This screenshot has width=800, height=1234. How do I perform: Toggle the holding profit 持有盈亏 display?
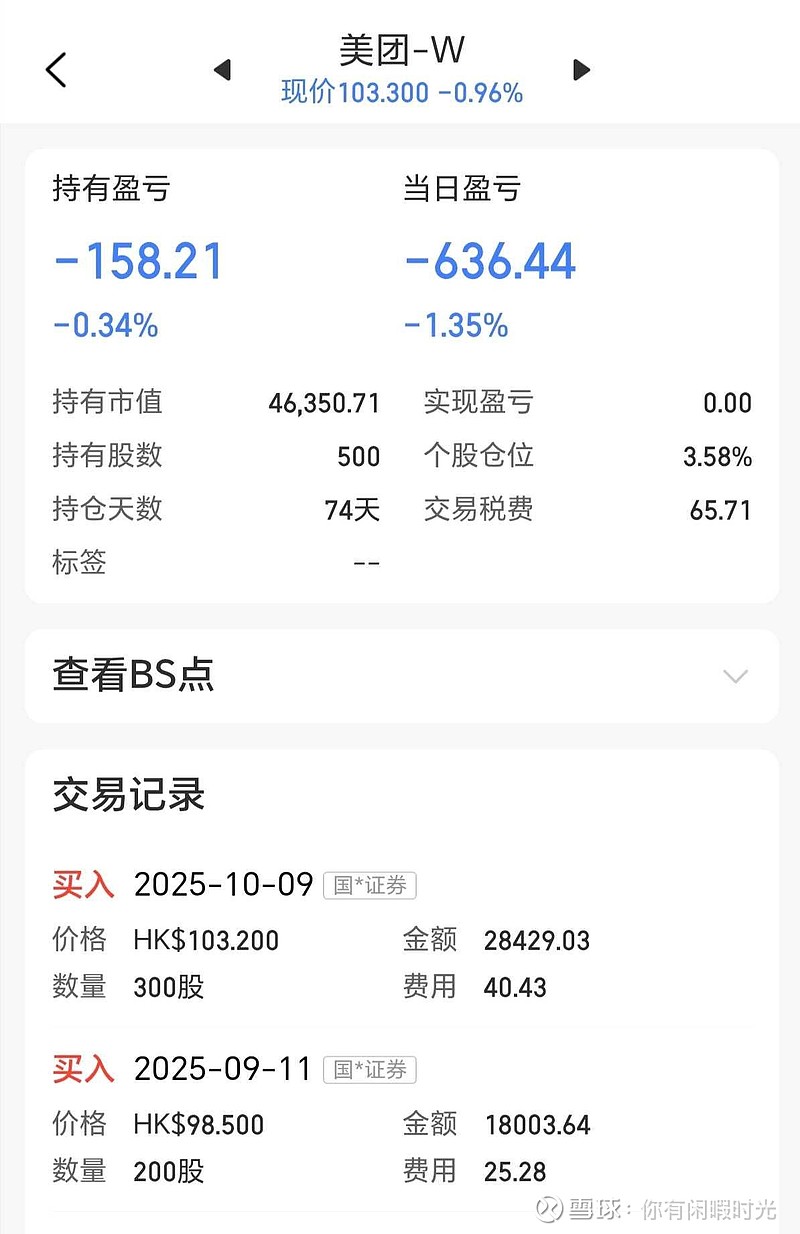[x=138, y=260]
